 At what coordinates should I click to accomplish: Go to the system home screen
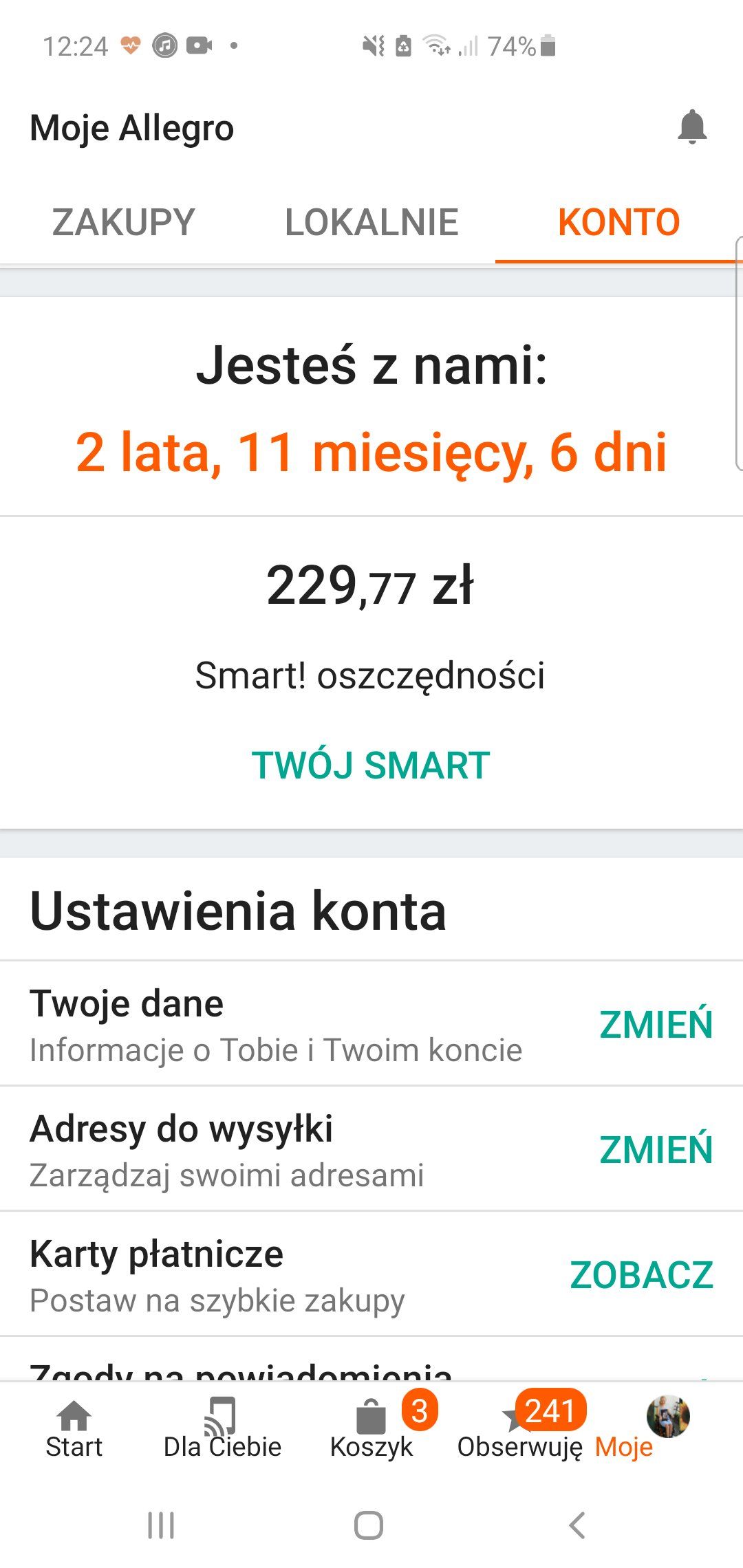pos(369,1525)
